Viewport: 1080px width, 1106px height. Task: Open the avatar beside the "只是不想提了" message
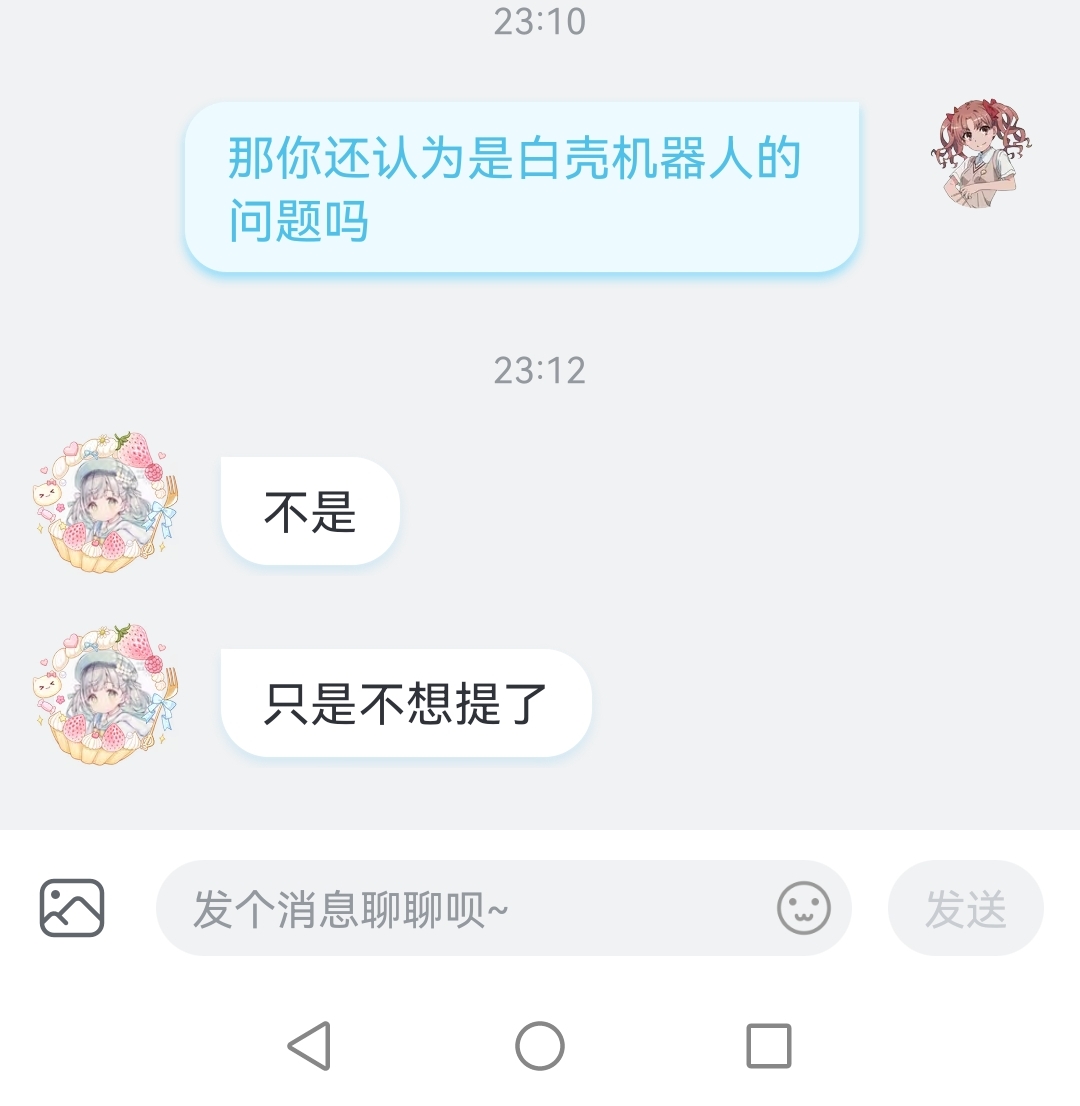tap(105, 695)
